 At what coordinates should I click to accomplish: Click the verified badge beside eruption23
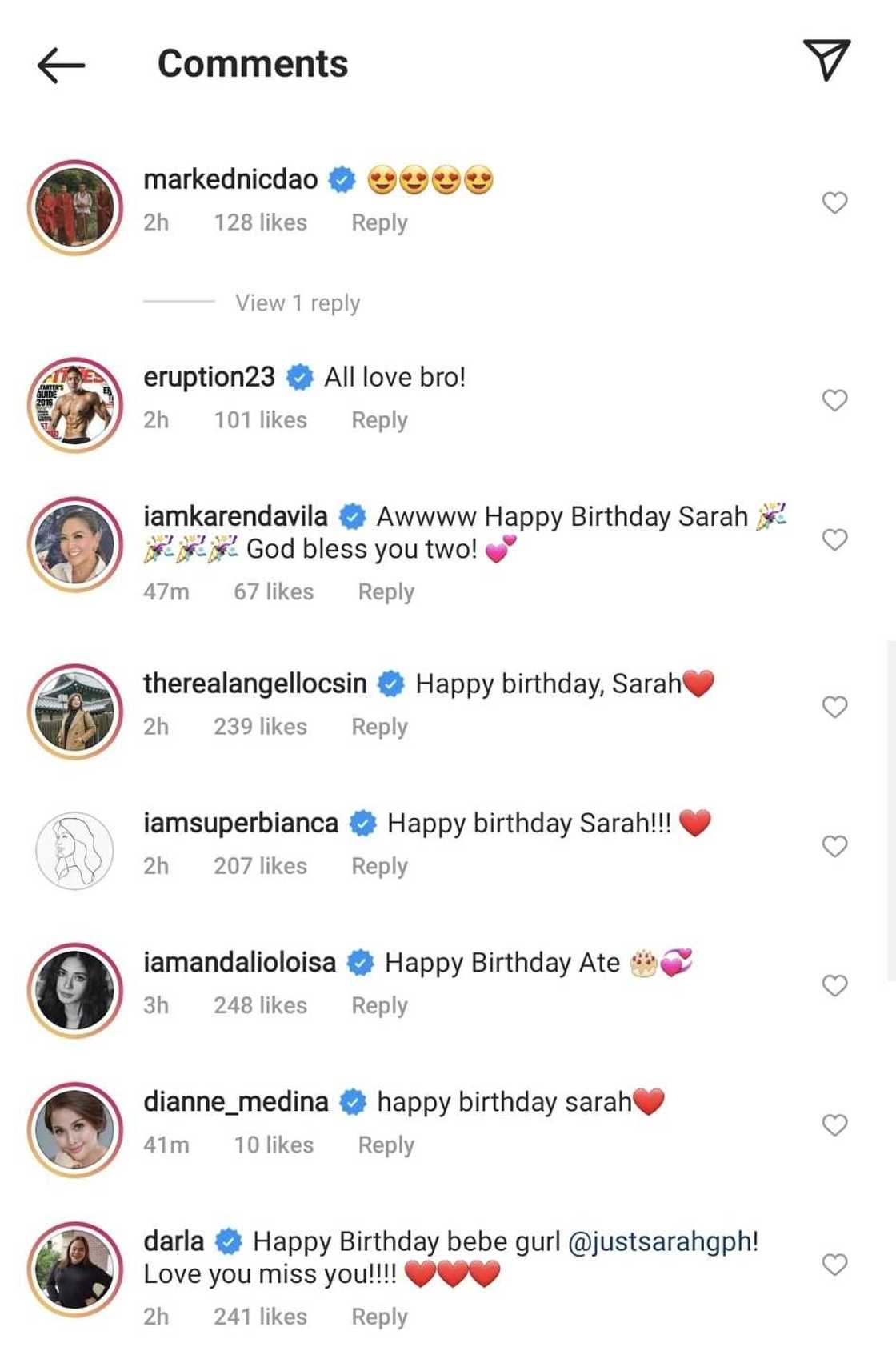coord(300,375)
